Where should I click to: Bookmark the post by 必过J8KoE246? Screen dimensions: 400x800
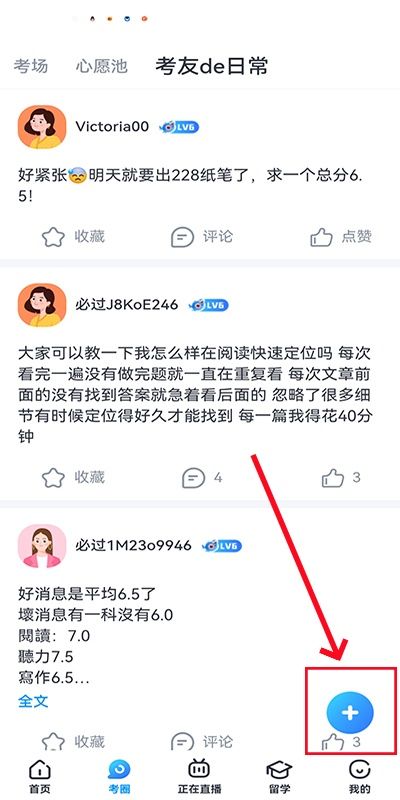73,478
